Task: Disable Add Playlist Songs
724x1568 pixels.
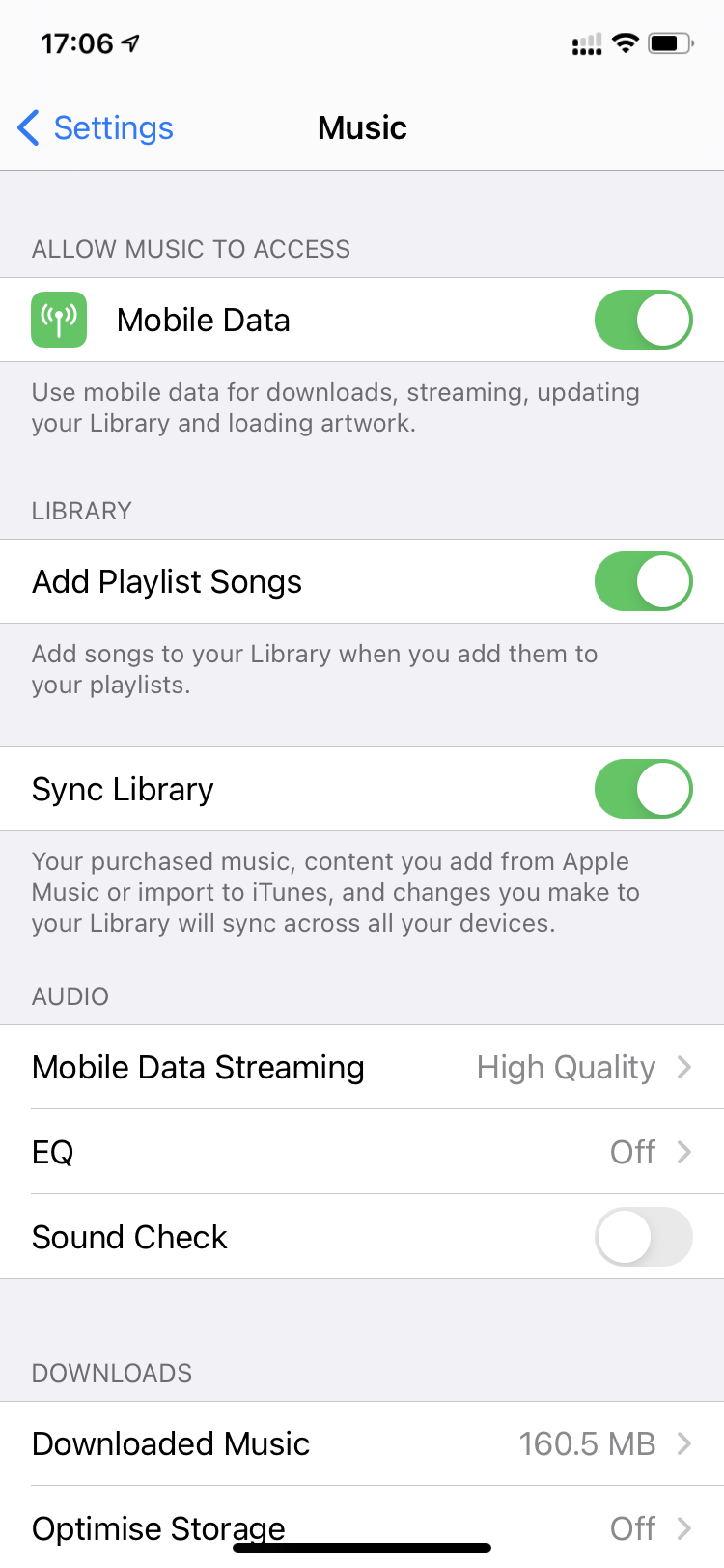Action: click(643, 581)
